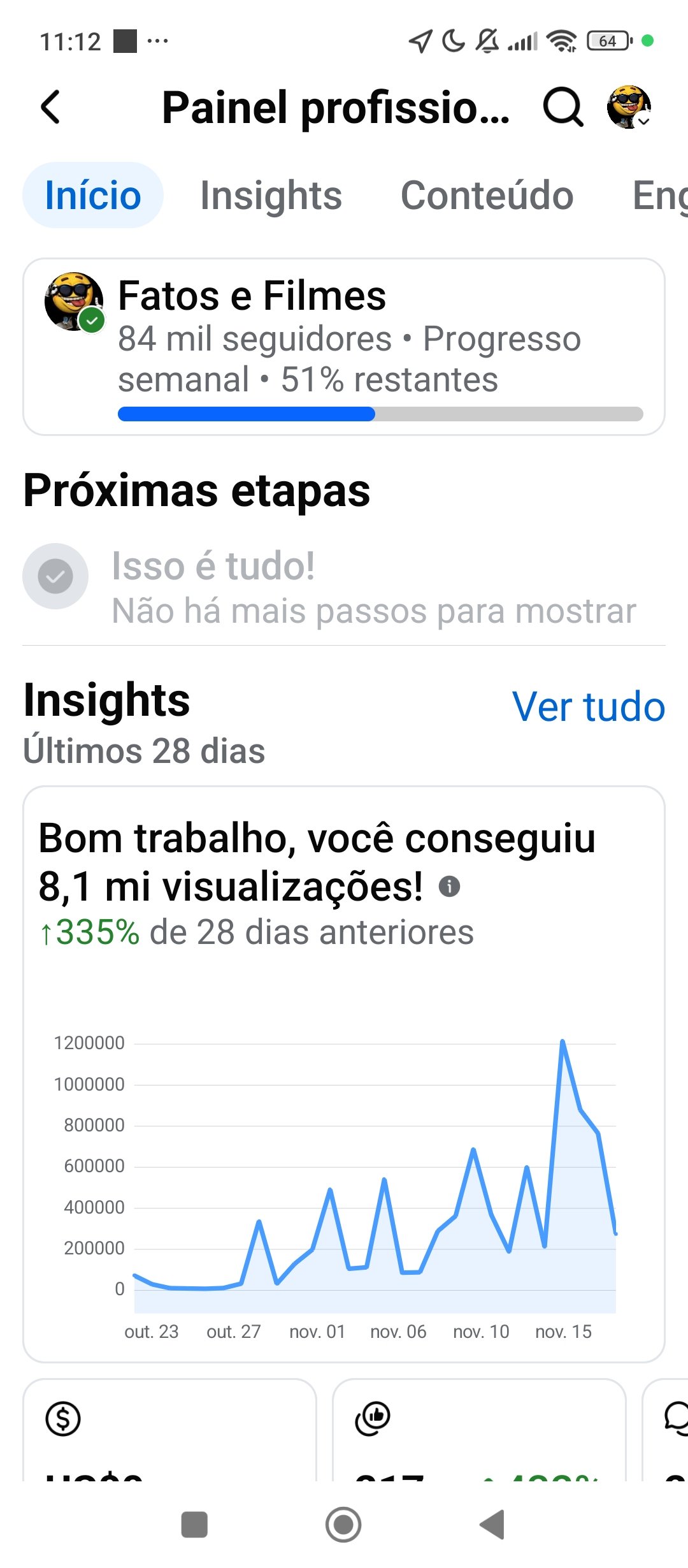This screenshot has width=688, height=1568.
Task: Open recent apps from navigation bar
Action: pos(194,1525)
